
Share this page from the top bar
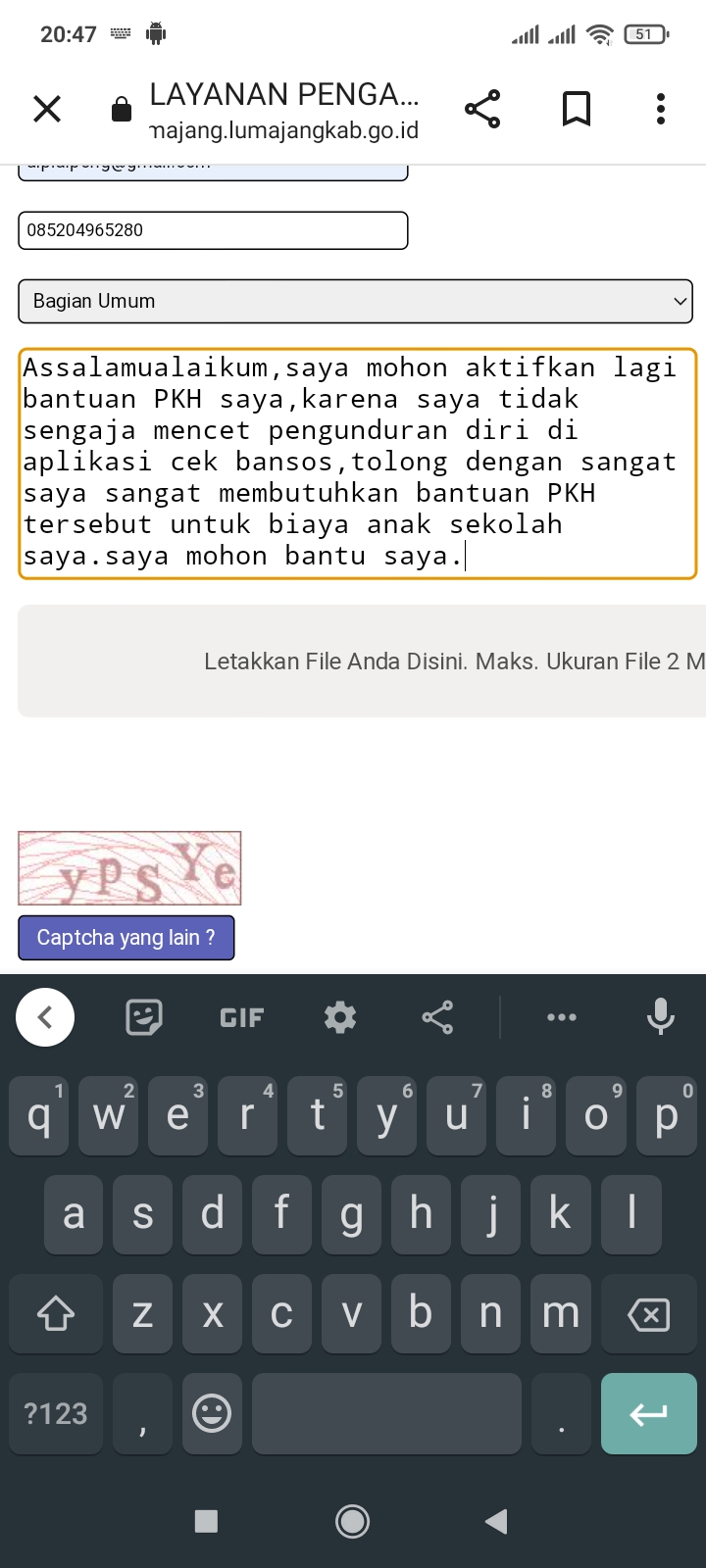[482, 109]
